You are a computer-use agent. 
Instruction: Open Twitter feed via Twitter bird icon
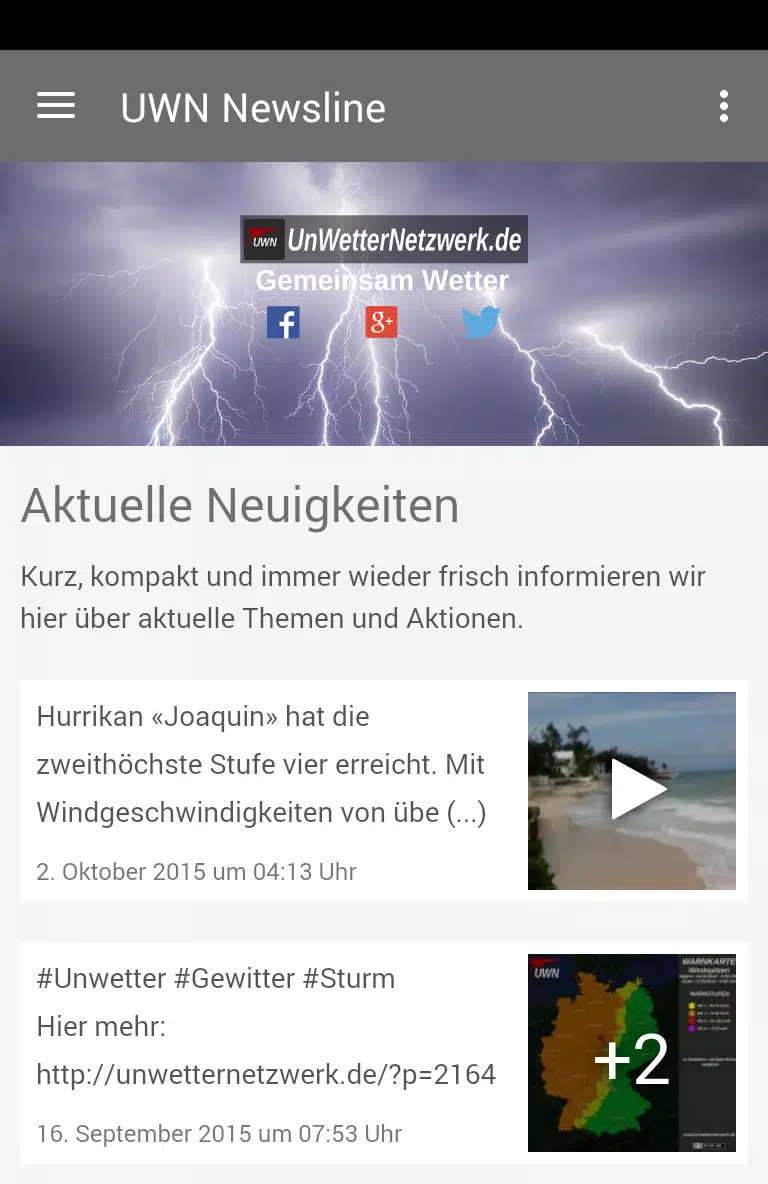point(481,322)
